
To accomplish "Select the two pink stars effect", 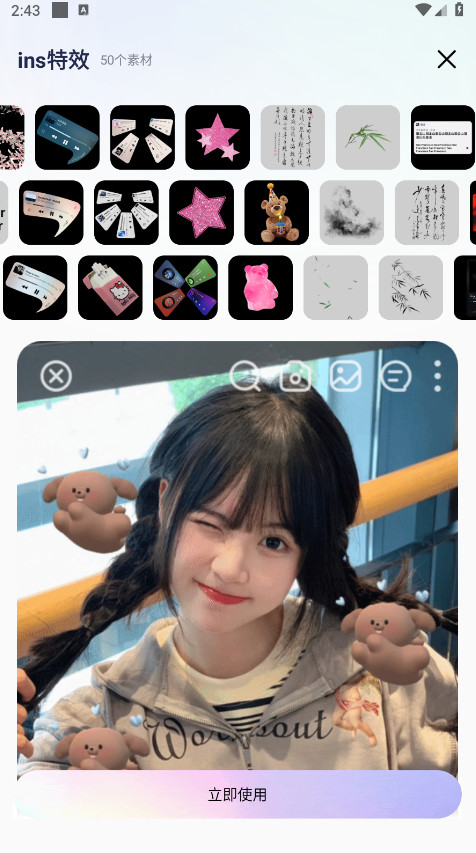I will [x=218, y=138].
